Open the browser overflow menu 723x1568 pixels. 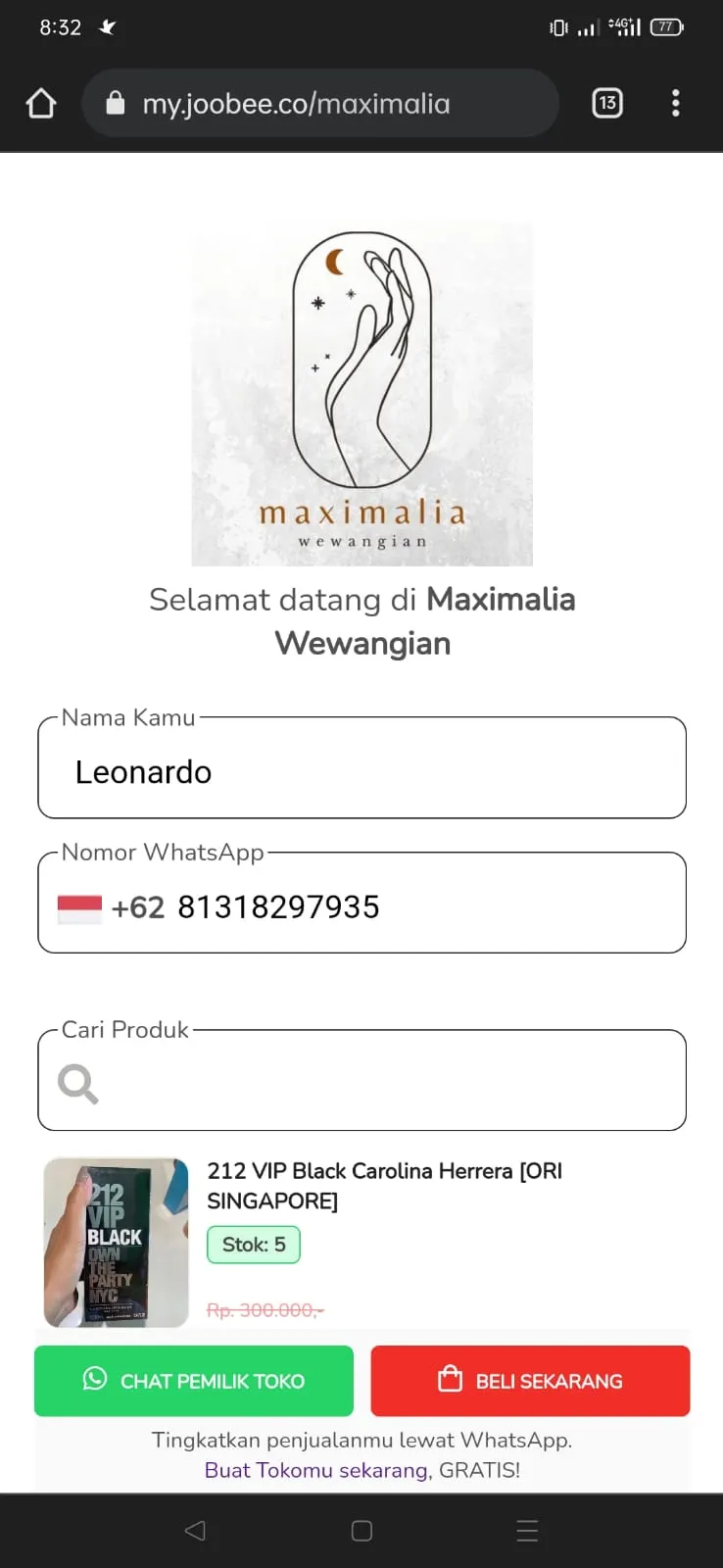click(675, 103)
